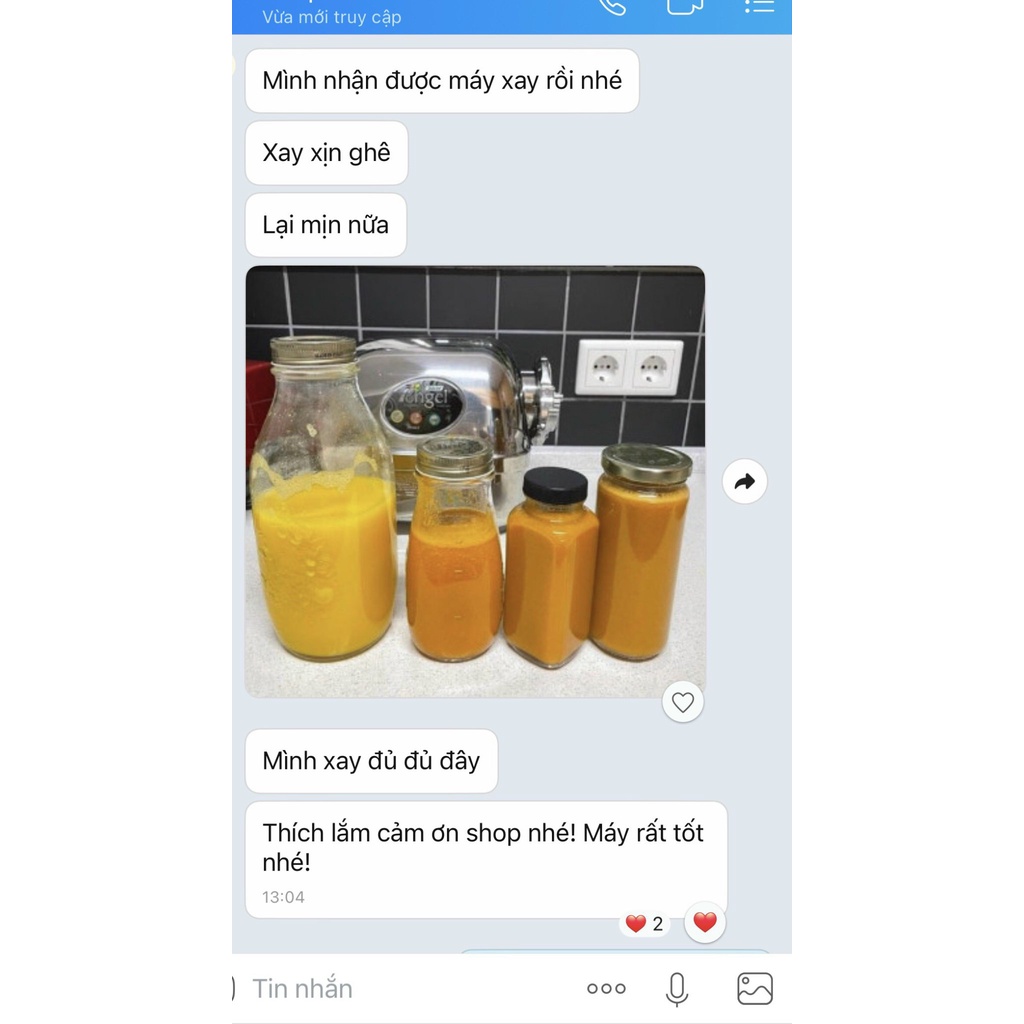Start a voice call
This screenshot has height=1024, width=1024.
(x=612, y=6)
